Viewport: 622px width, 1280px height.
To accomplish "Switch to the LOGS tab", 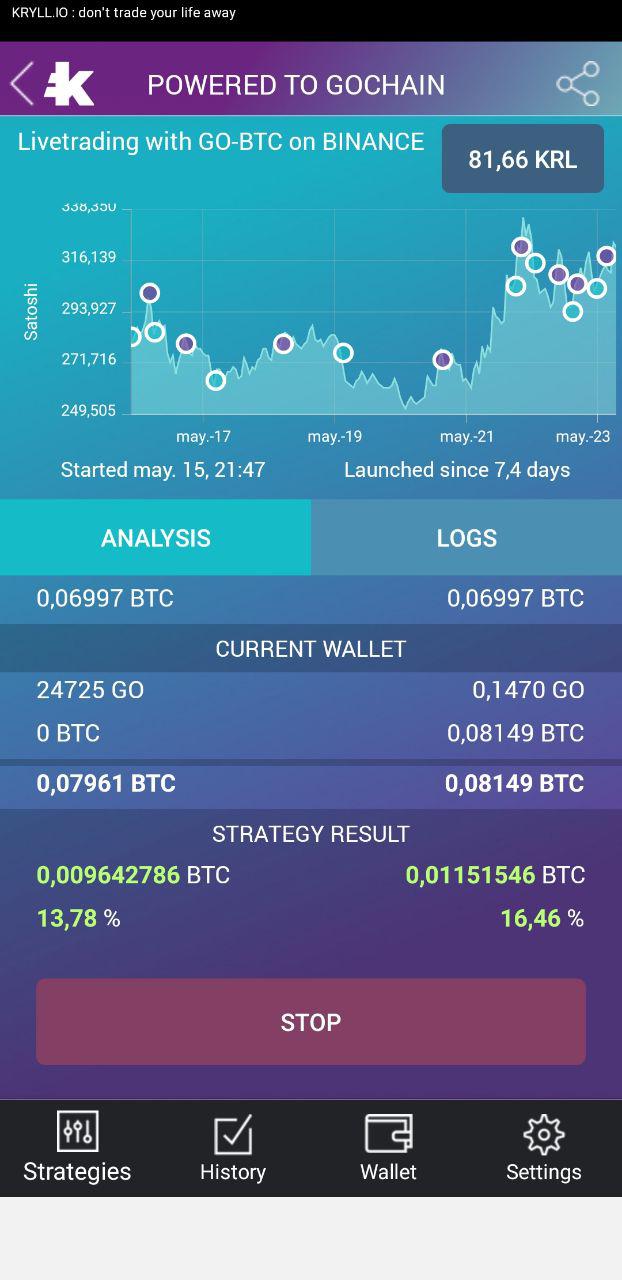I will point(467,538).
